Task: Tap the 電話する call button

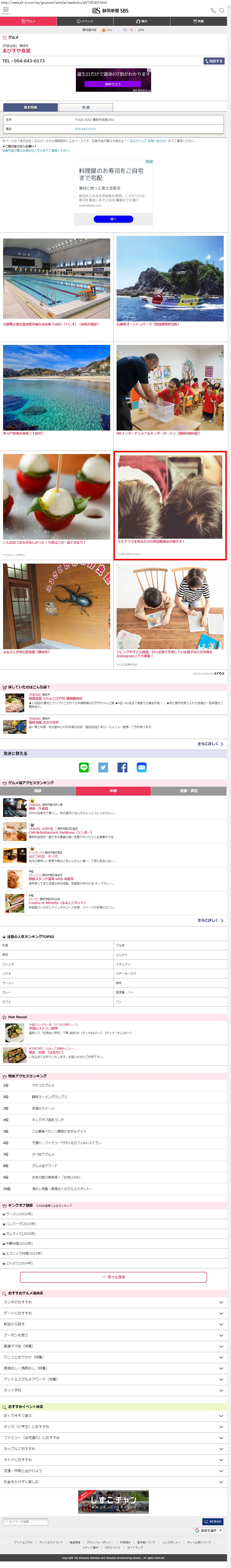Action: tap(214, 61)
